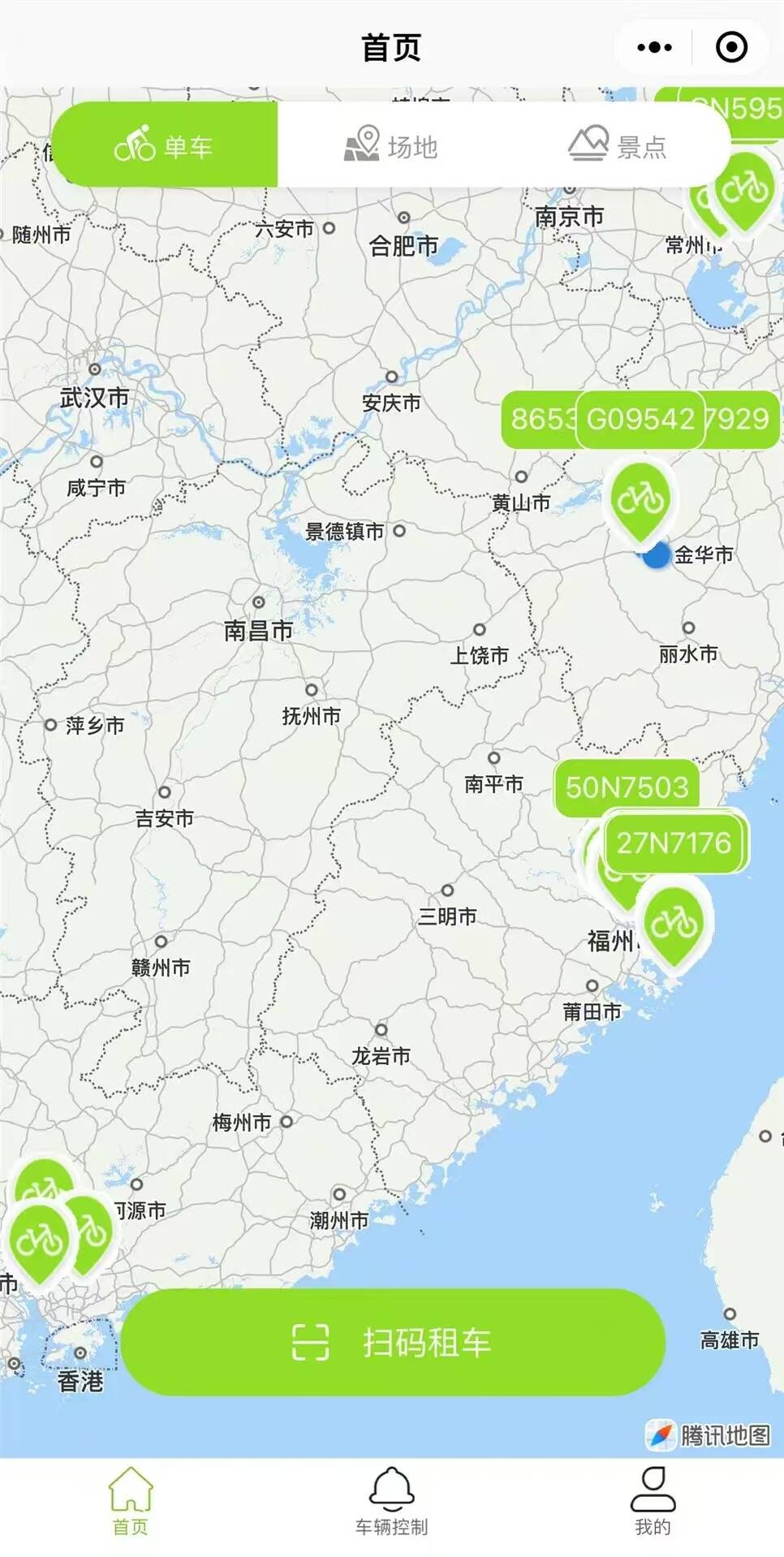Image resolution: width=784 pixels, height=1557 pixels.
Task: Switch to the 景点 tab
Action: click(x=618, y=146)
